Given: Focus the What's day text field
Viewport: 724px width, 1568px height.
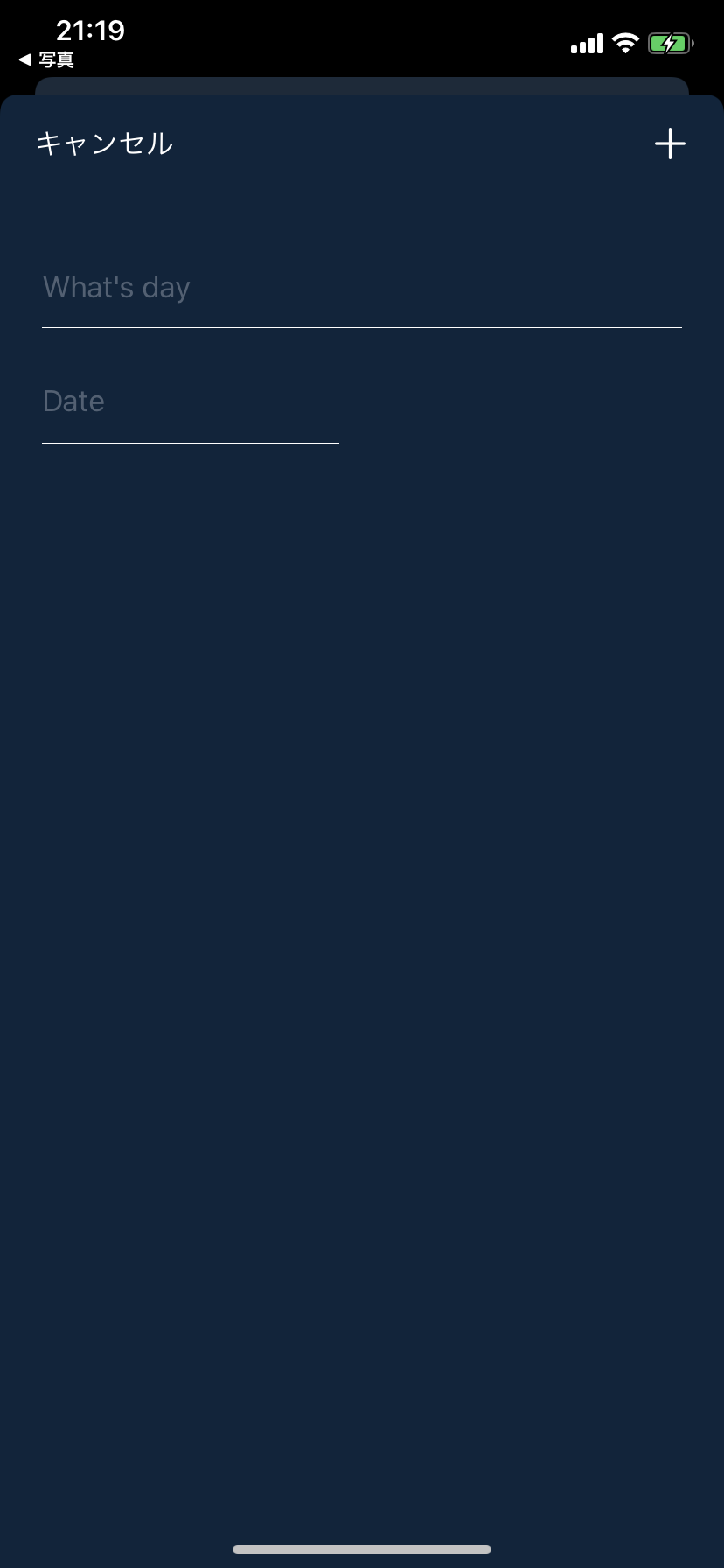Looking at the screenshot, I should (x=360, y=289).
